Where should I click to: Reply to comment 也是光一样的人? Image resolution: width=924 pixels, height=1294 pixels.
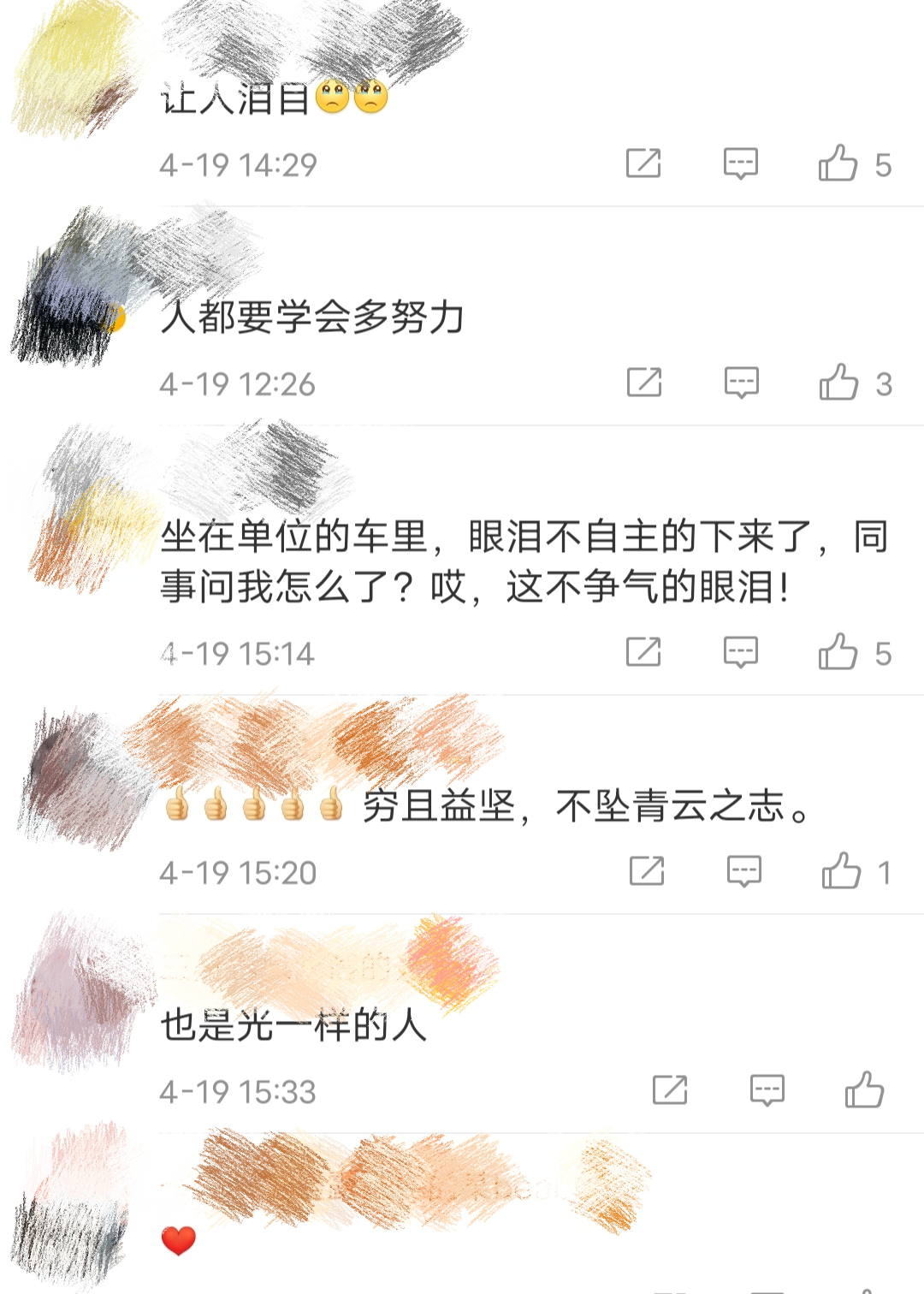pos(767,1090)
